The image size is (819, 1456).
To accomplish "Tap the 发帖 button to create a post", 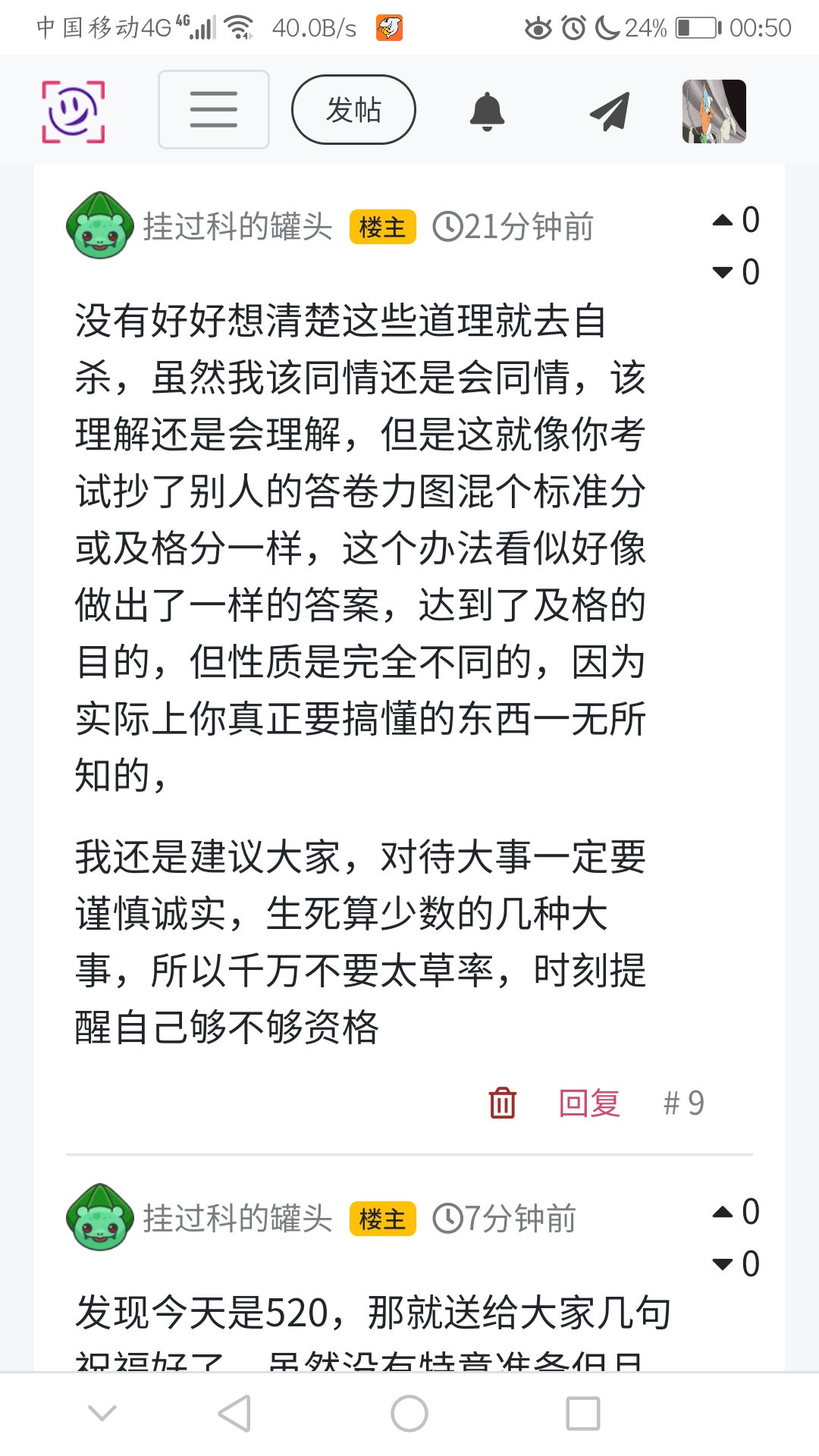I will pyautogui.click(x=353, y=110).
